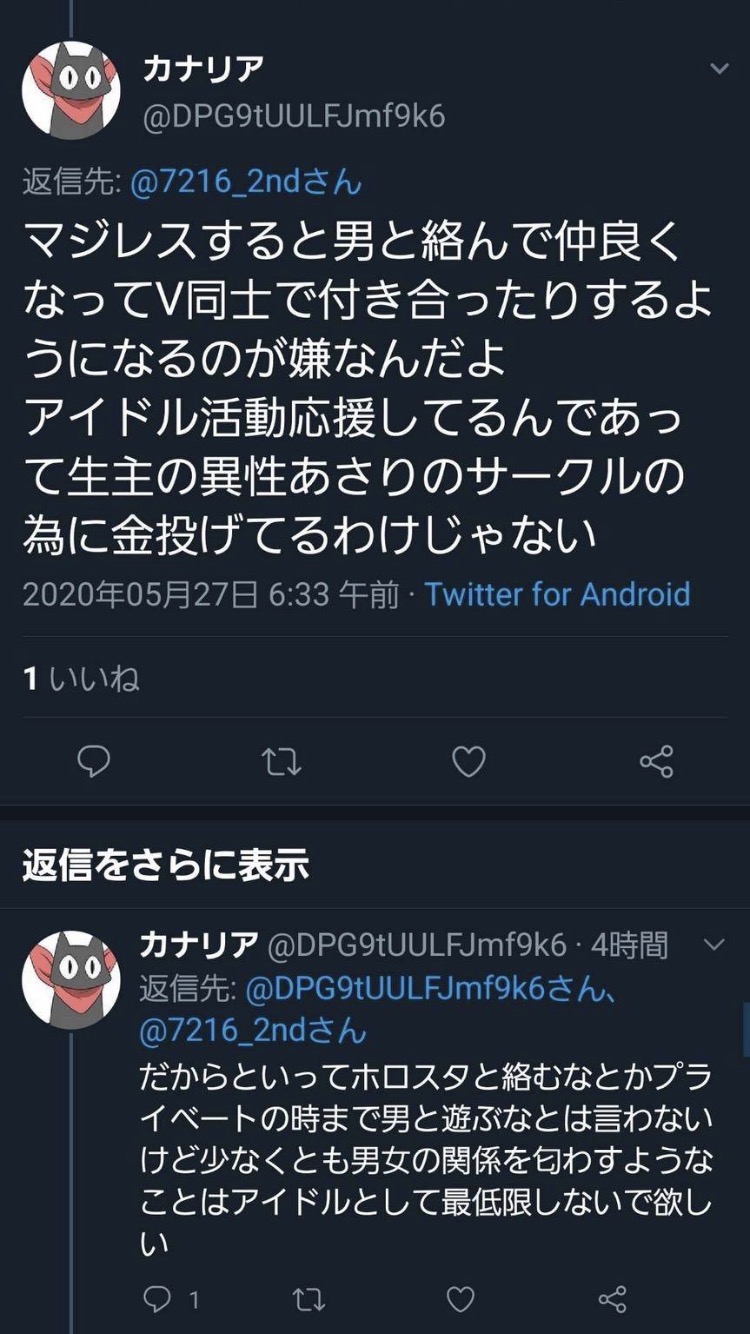Open the dropdown chevron on the main tweet
750x1334 pixels.
pyautogui.click(x=719, y=69)
